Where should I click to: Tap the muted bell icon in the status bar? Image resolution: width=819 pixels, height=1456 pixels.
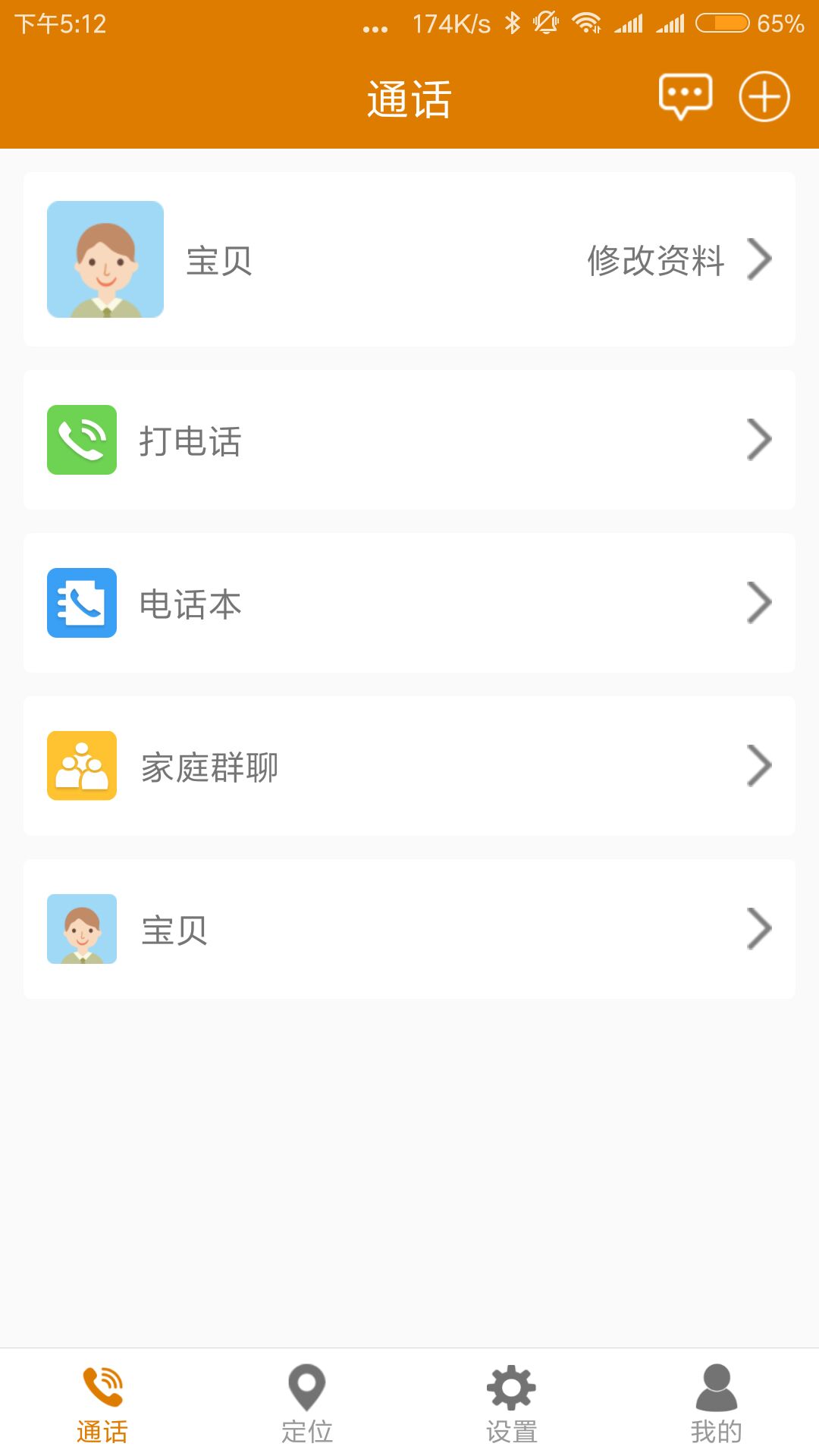click(548, 23)
